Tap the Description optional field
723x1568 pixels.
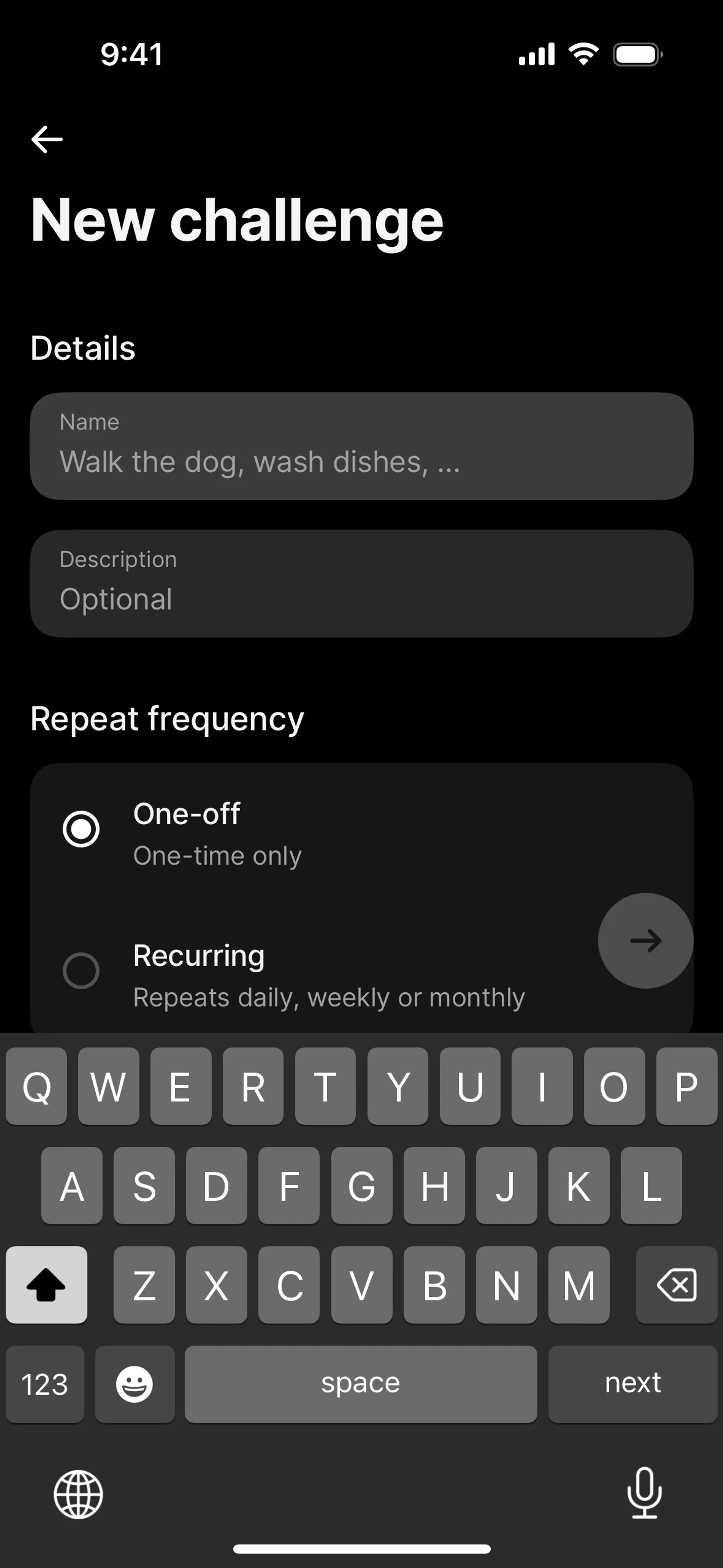[x=361, y=584]
